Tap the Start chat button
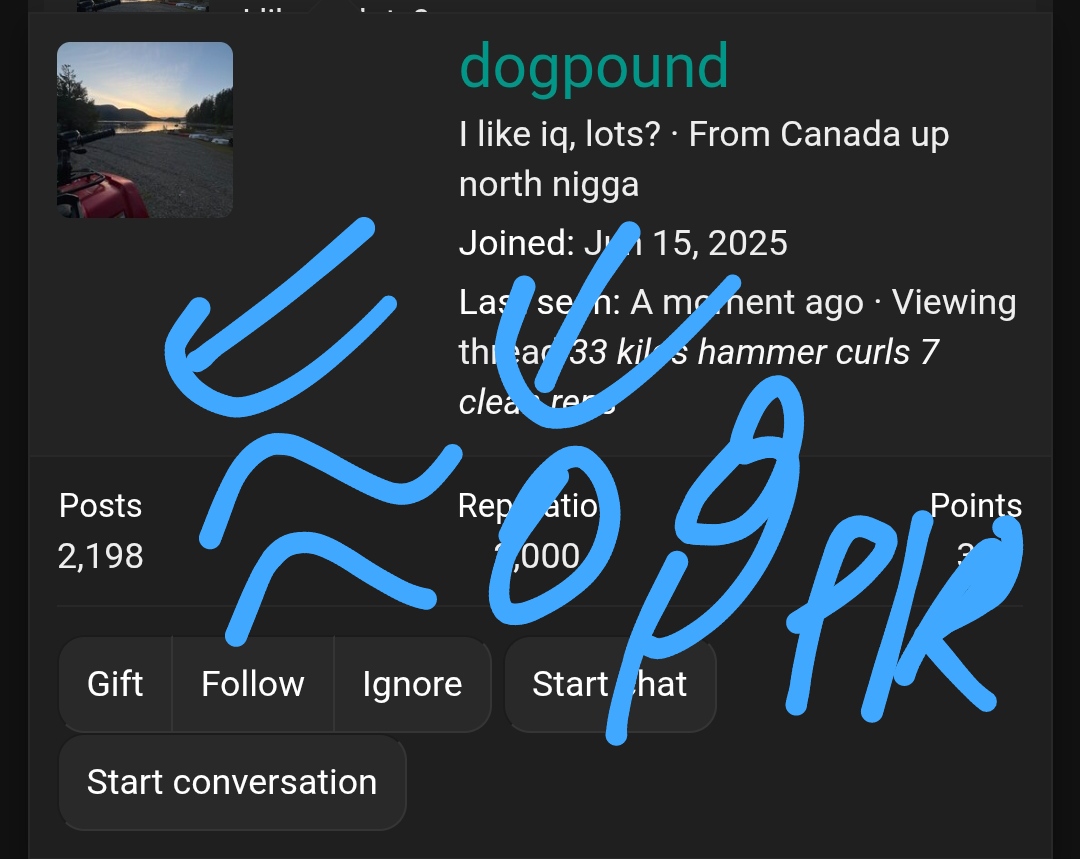The width and height of the screenshot is (1080, 859). tap(610, 684)
